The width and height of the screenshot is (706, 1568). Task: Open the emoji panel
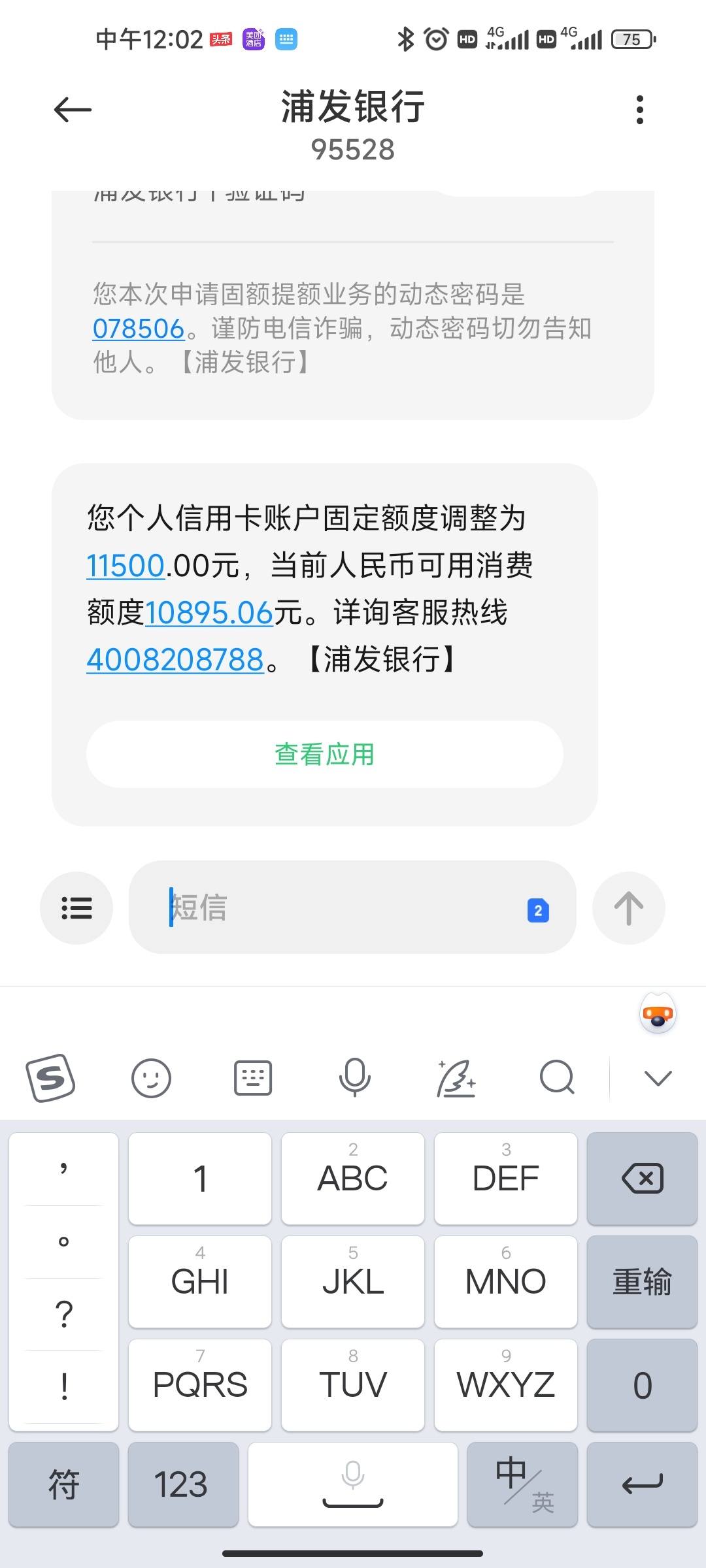pyautogui.click(x=151, y=1078)
